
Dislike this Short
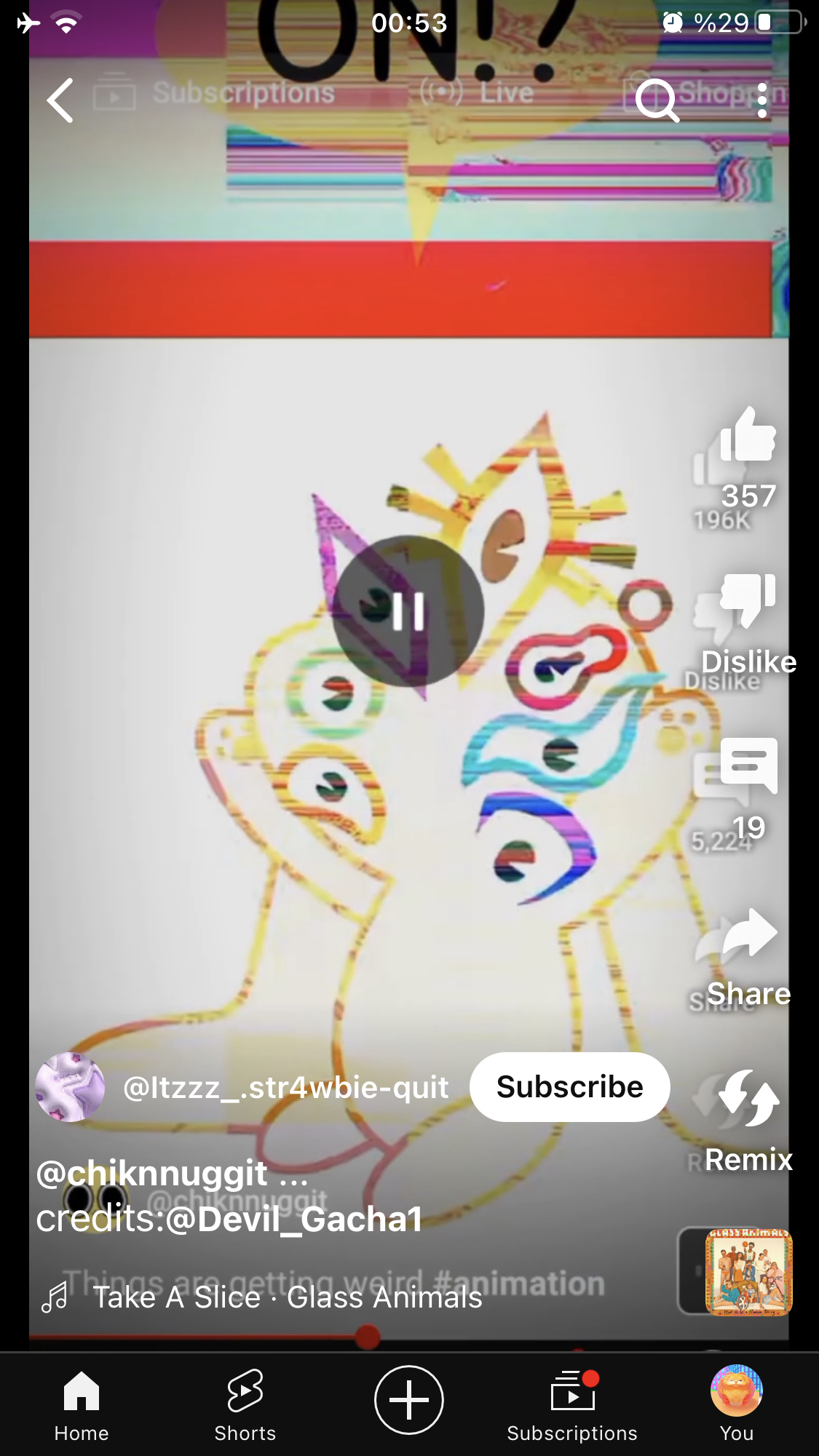[748, 601]
